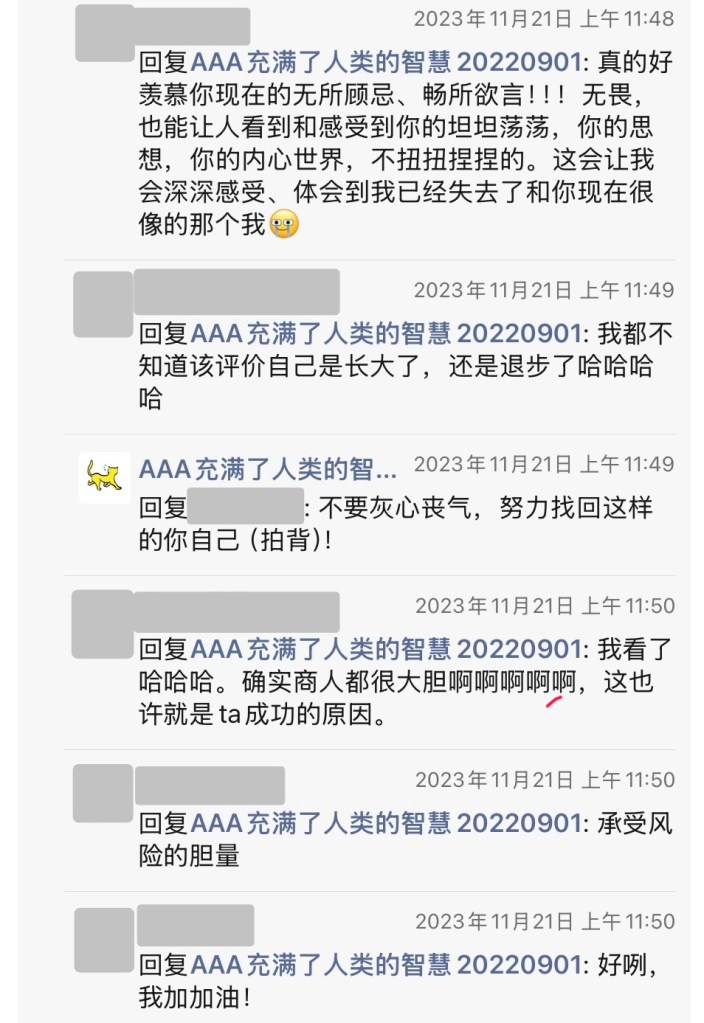This screenshot has height=1023, width=704.
Task: Tap AAA mention in the 承受风险的胆量 reply
Action: 385,822
